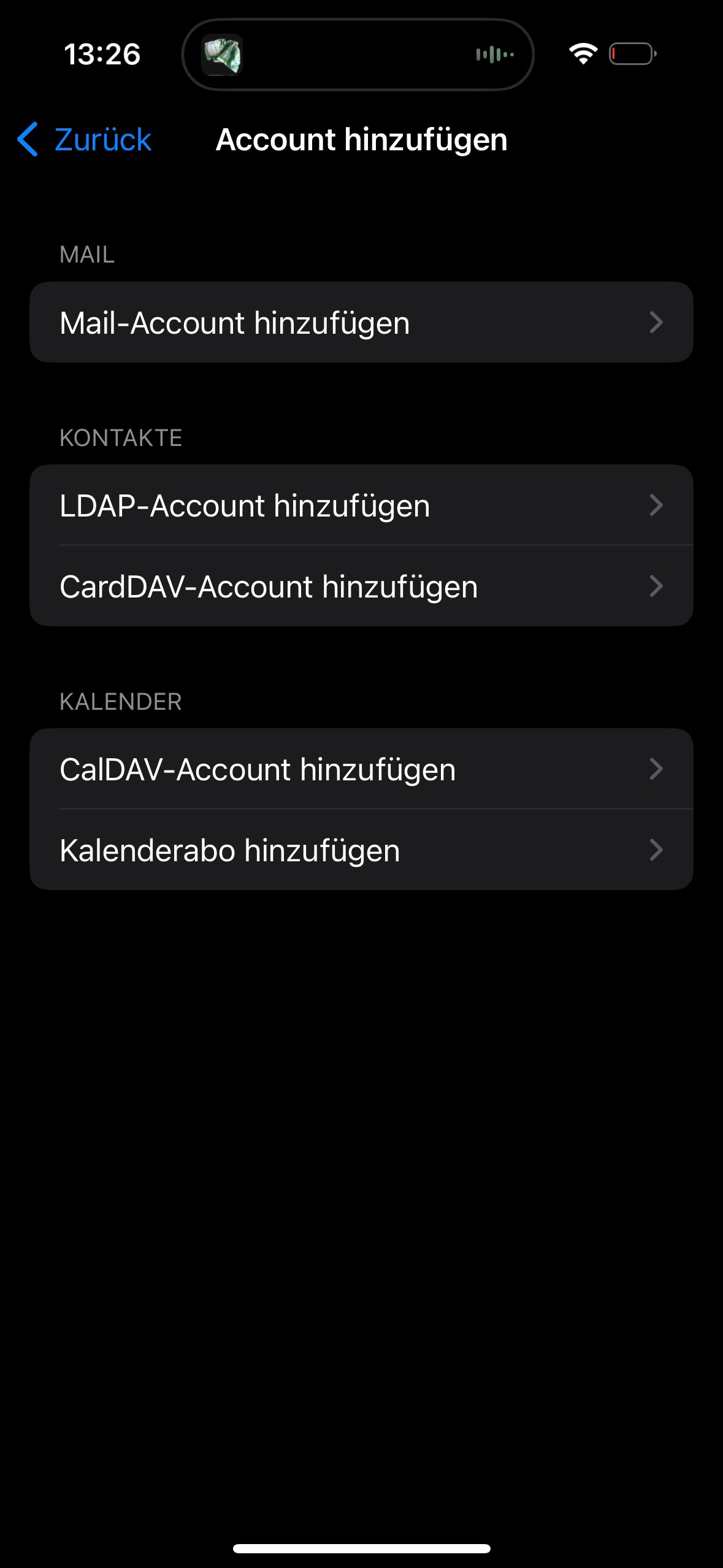Open Kalenderabo hinzufügen
The image size is (723, 1568).
tap(361, 850)
